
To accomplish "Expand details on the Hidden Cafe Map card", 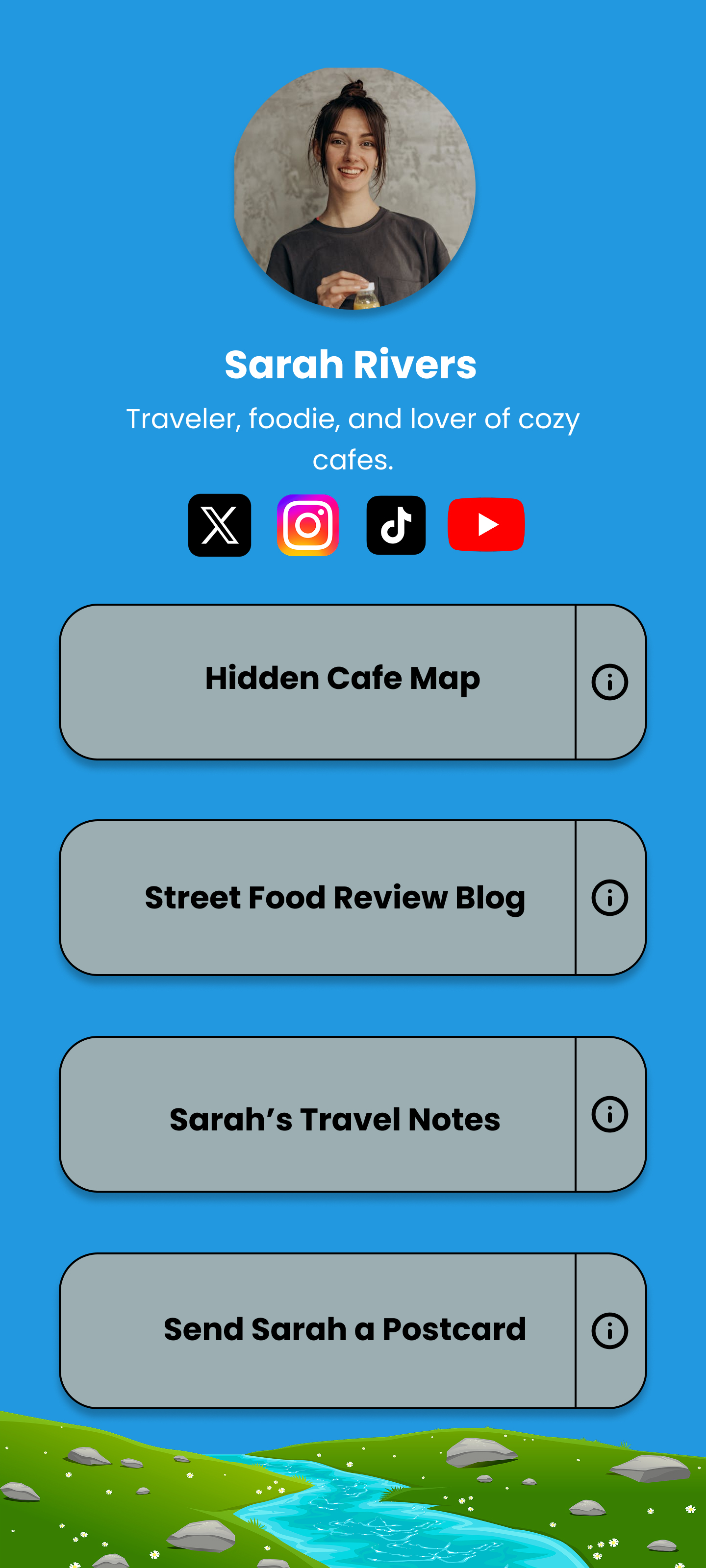I will (x=610, y=682).
